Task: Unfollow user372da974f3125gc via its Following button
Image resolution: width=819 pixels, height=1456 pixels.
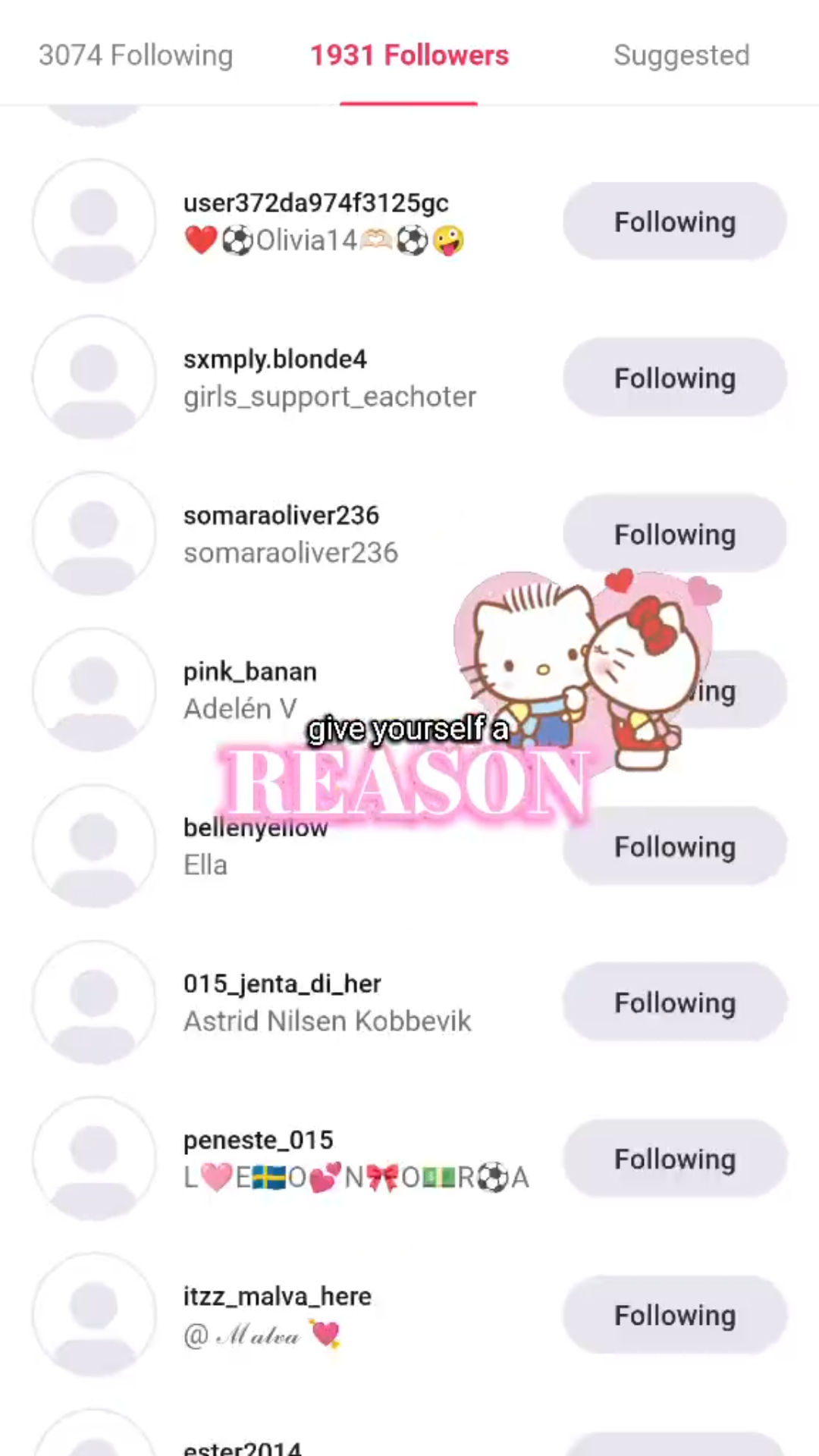Action: pyautogui.click(x=674, y=221)
